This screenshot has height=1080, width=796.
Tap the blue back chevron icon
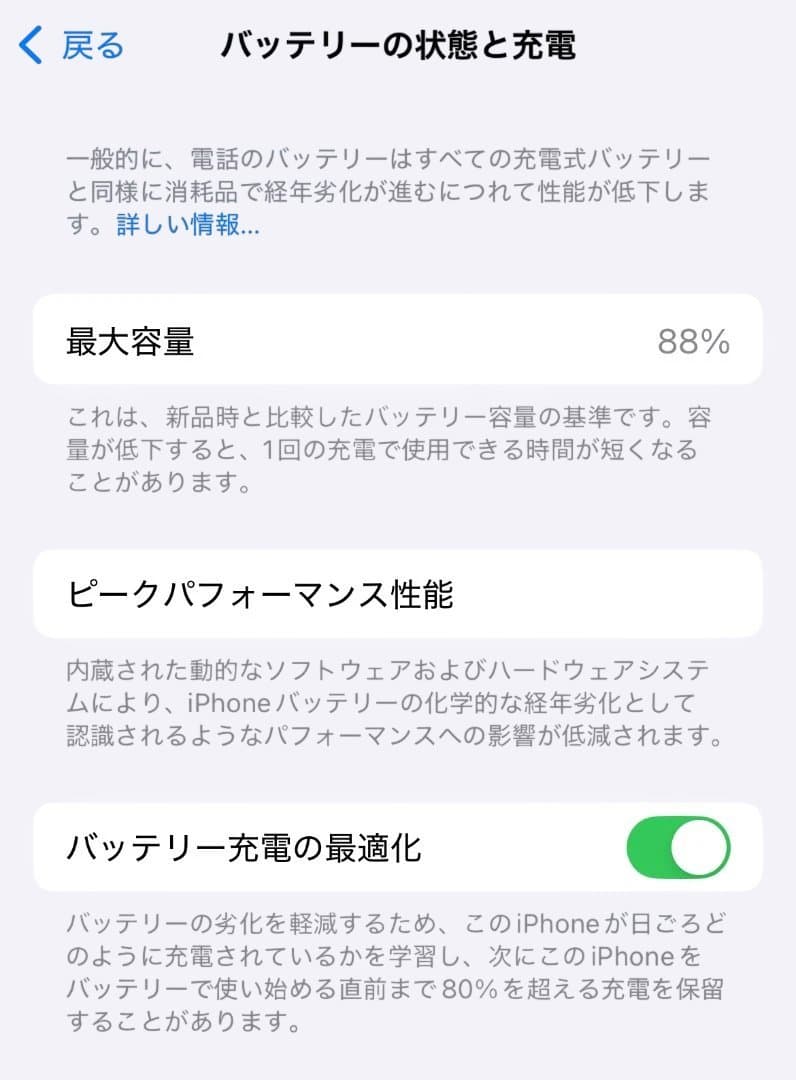coord(26,44)
